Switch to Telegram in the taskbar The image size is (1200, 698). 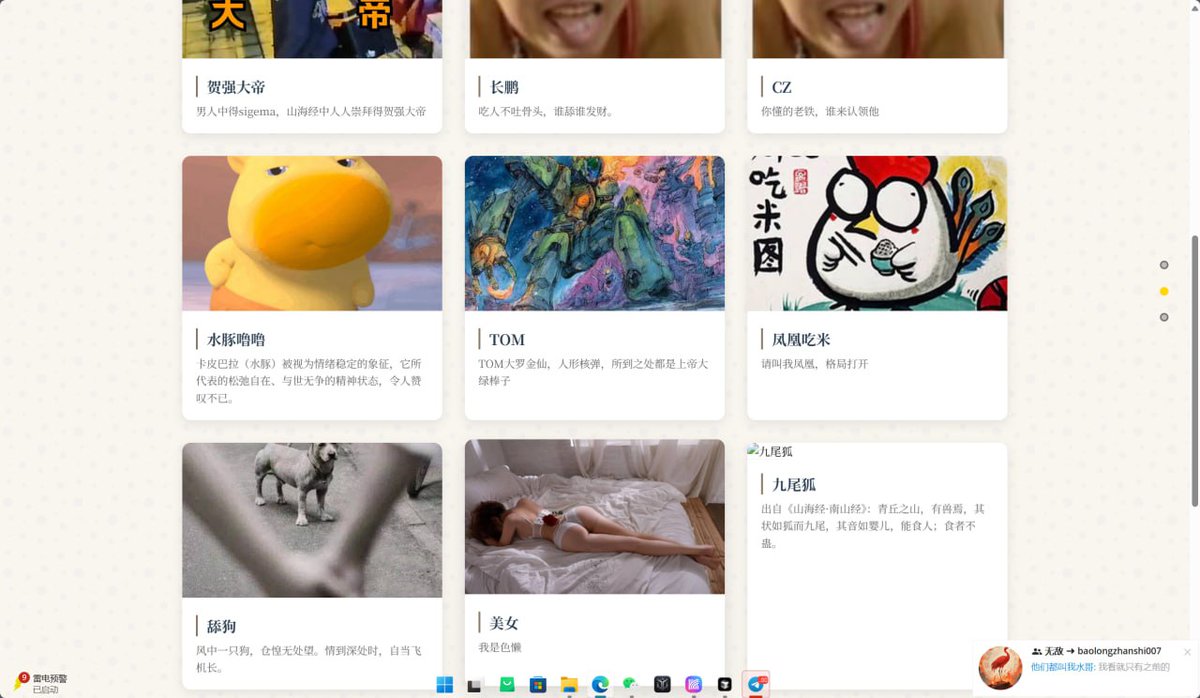click(x=756, y=684)
